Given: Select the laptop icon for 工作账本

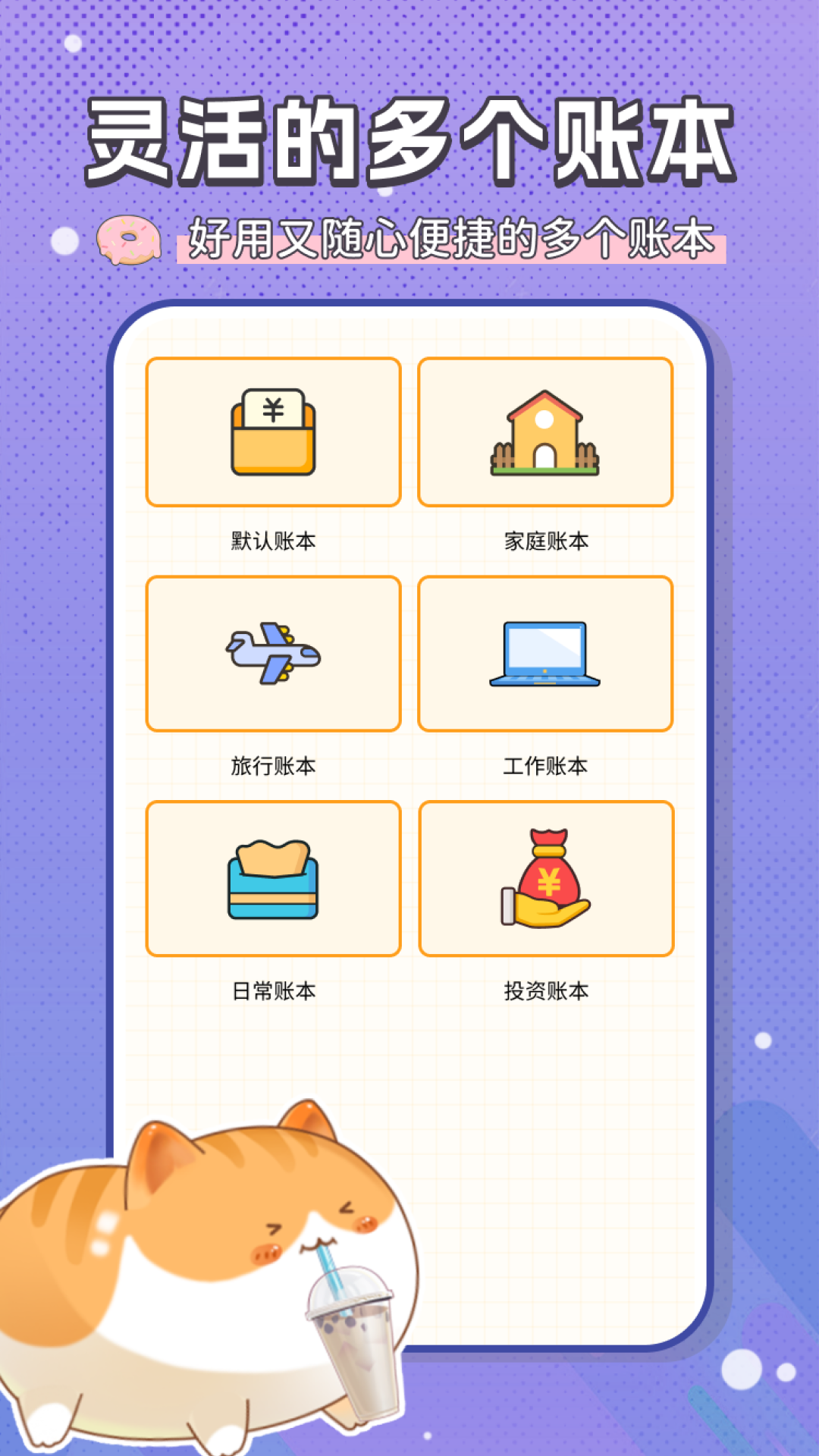Looking at the screenshot, I should point(544,654).
